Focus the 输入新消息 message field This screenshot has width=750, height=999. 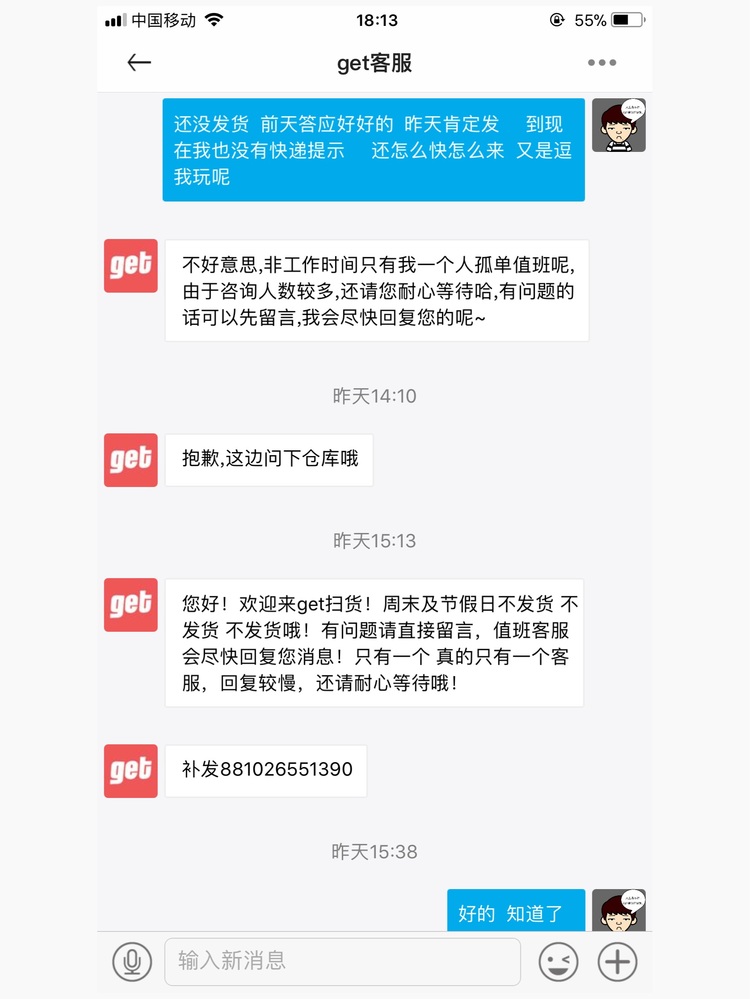(342, 962)
